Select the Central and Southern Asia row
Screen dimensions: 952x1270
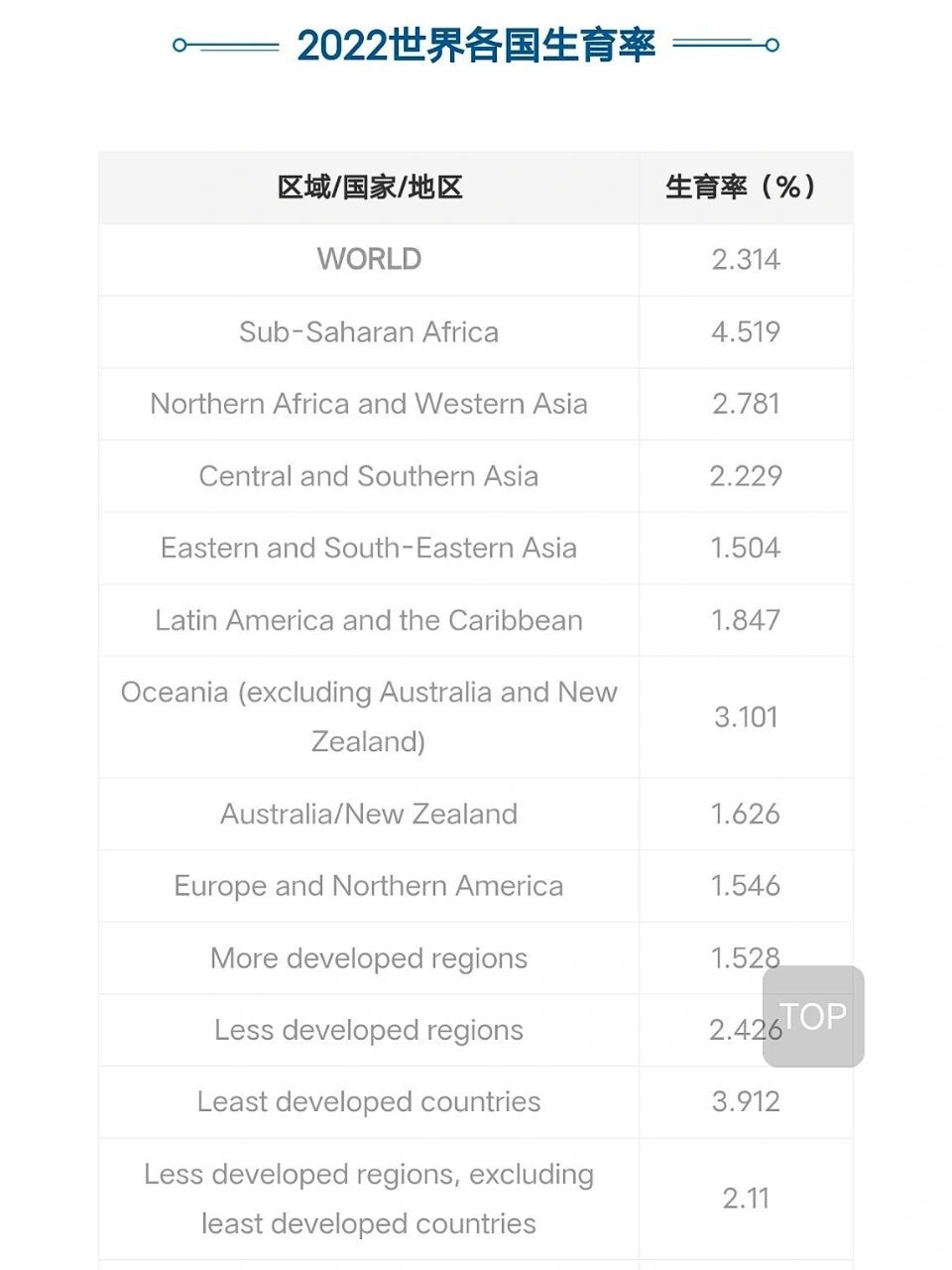coord(369,476)
